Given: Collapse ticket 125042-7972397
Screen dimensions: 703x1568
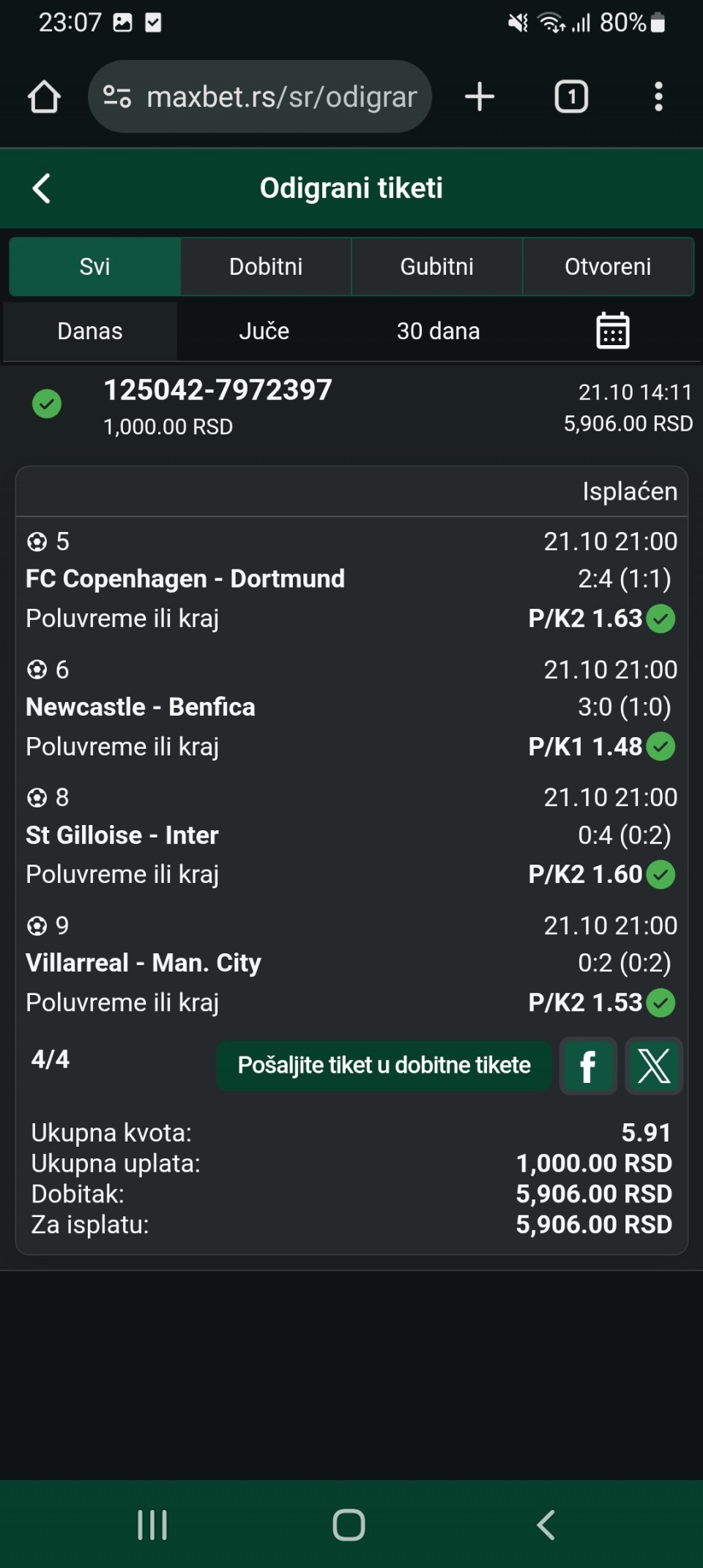Looking at the screenshot, I should point(218,406).
